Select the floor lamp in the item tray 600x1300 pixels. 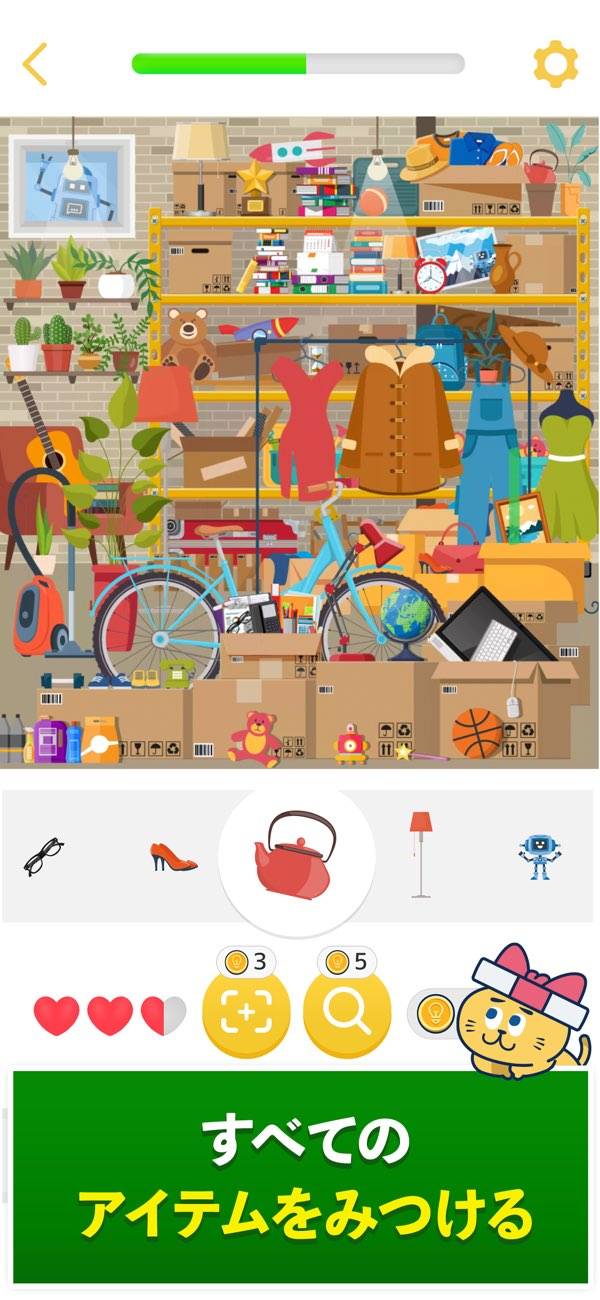[x=421, y=853]
